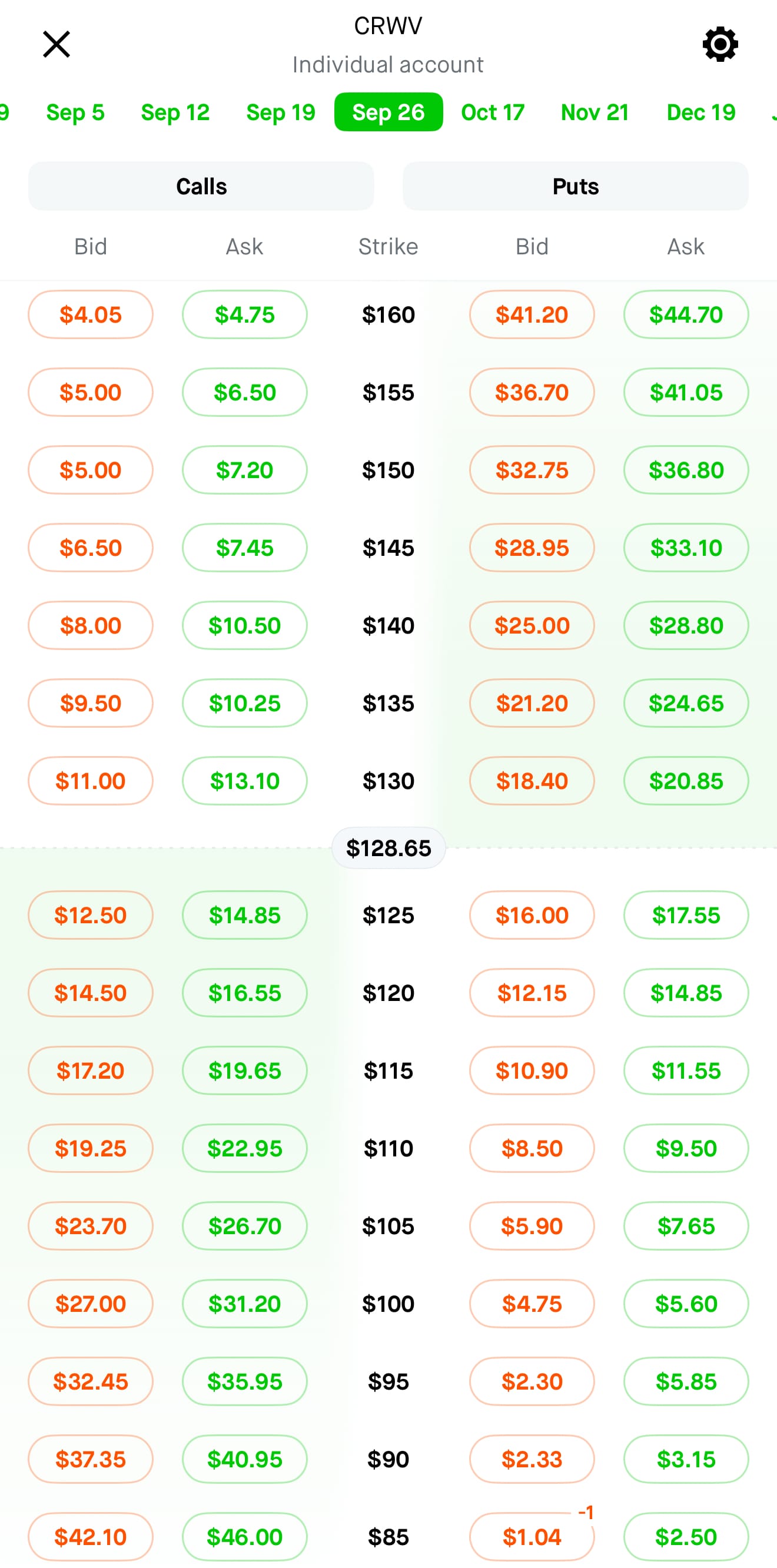This screenshot has height=1568, width=777.
Task: Select the Sep 12 expiration date
Action: (x=175, y=112)
